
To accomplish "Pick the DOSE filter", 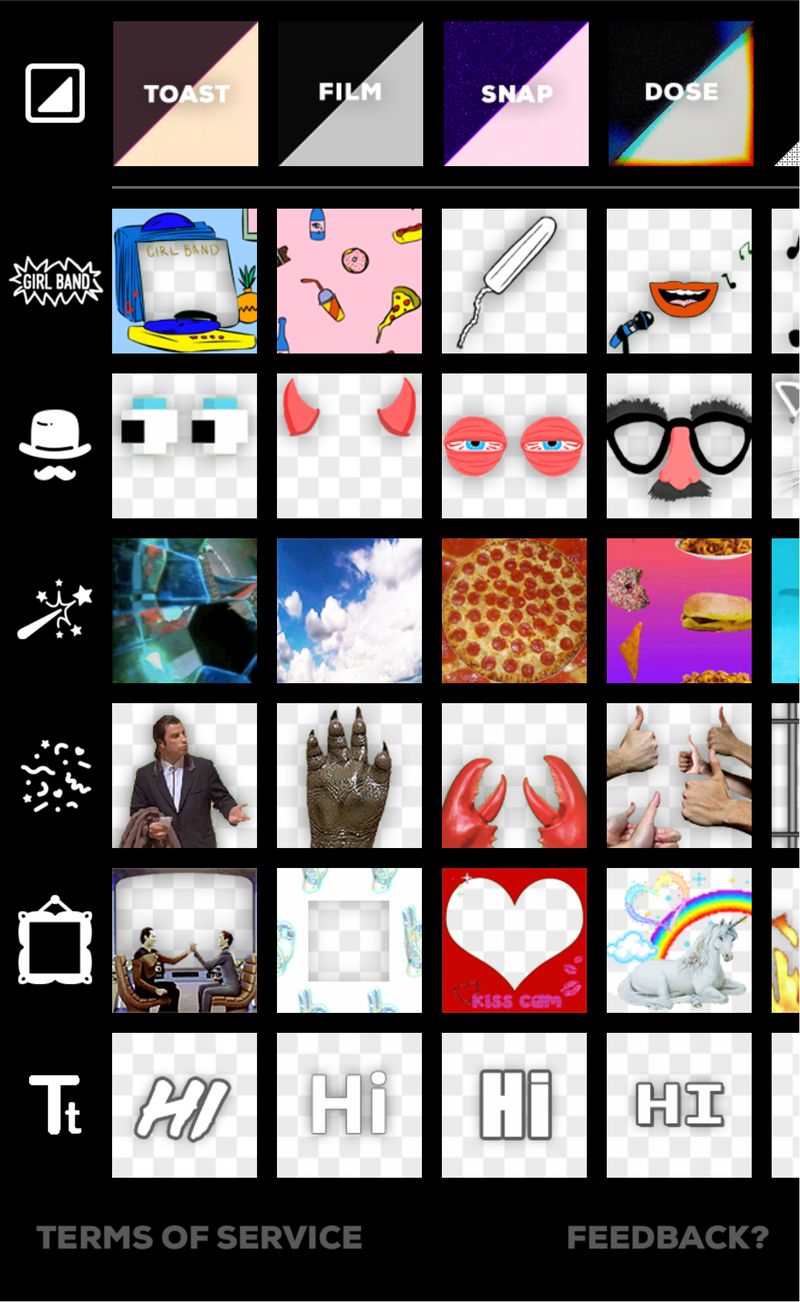I will (680, 94).
